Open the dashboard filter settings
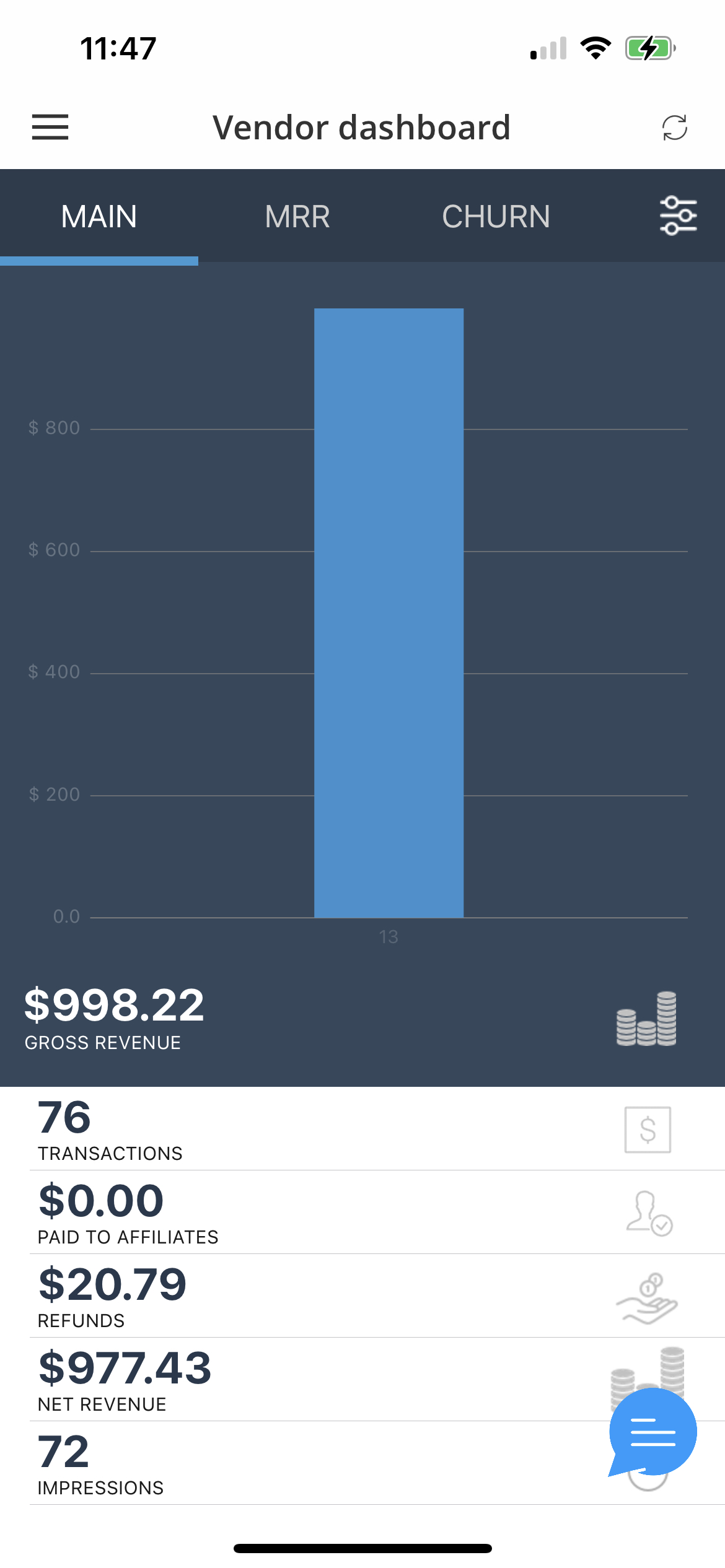The image size is (725, 1568). [679, 216]
